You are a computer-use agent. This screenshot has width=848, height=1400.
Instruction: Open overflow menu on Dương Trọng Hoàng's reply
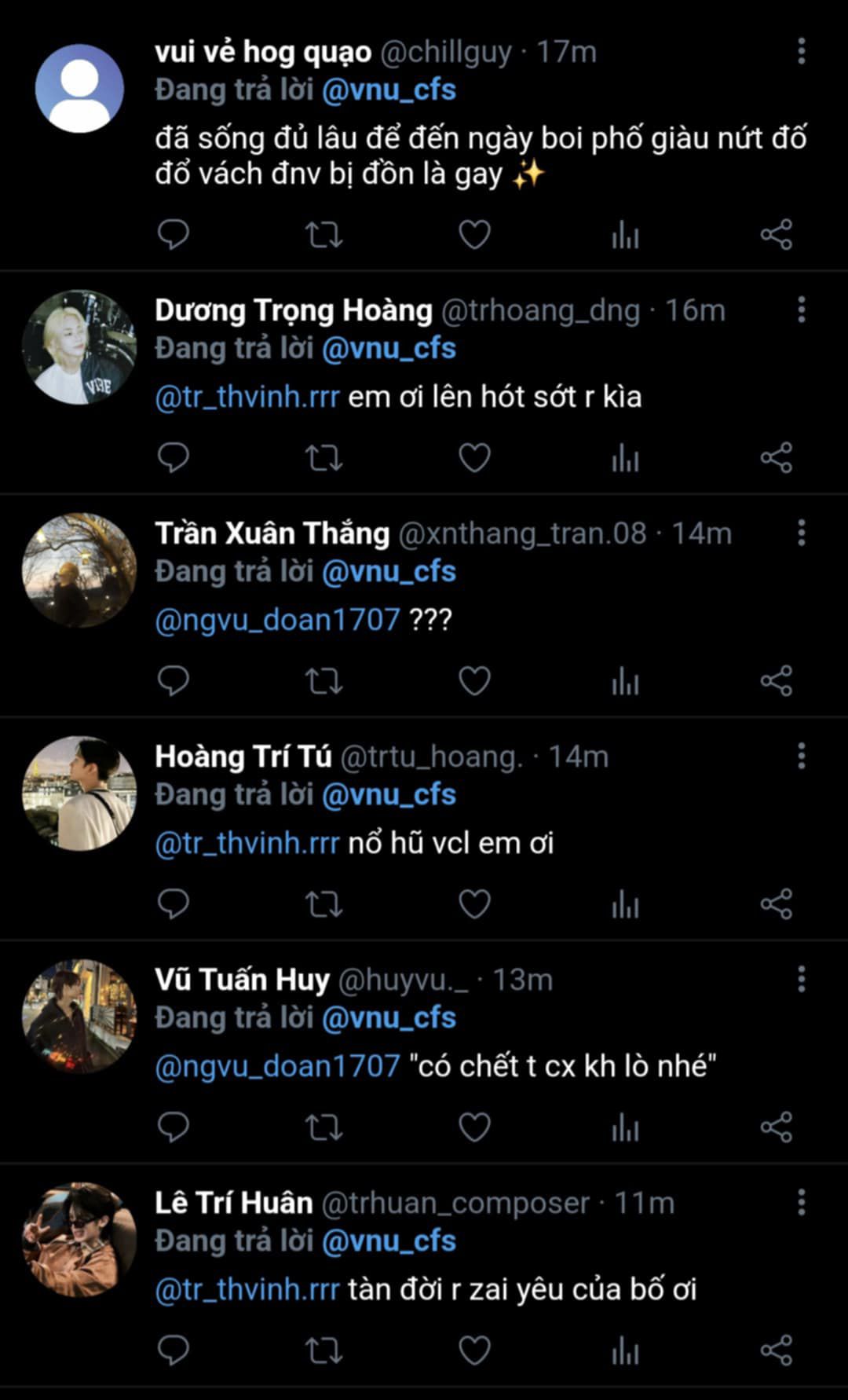click(801, 310)
